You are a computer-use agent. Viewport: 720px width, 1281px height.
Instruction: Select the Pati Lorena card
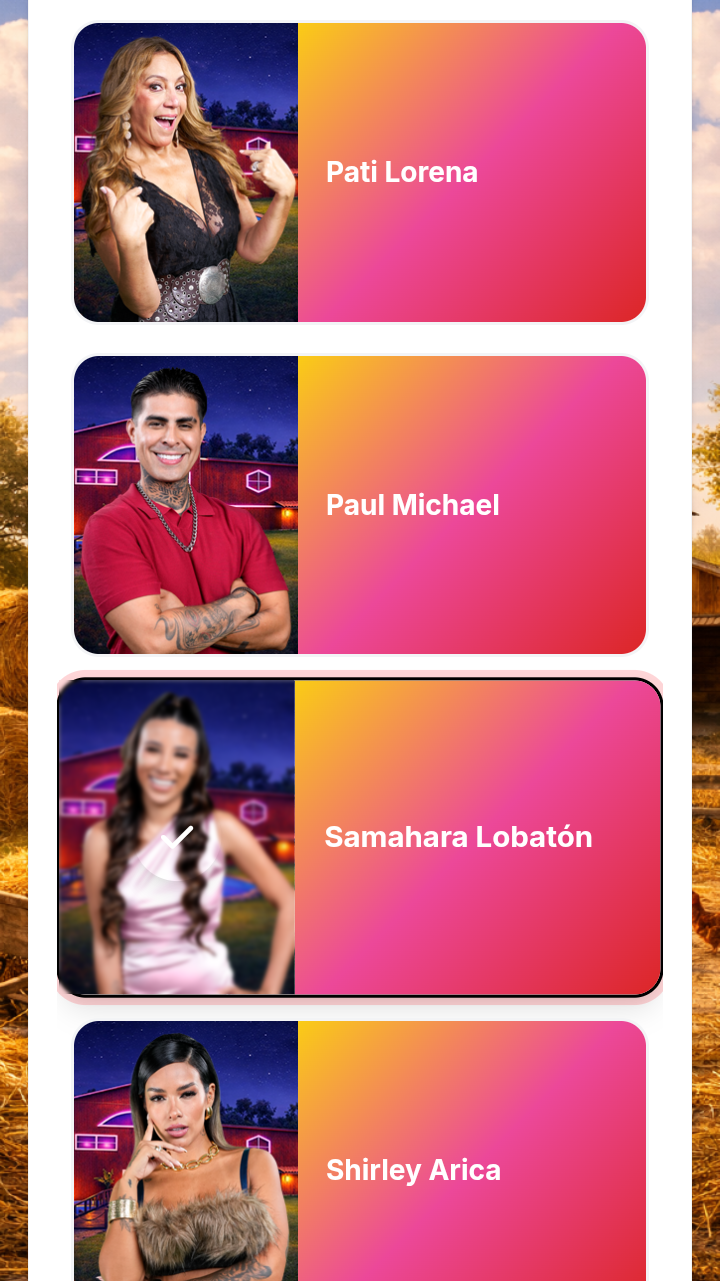click(x=360, y=172)
